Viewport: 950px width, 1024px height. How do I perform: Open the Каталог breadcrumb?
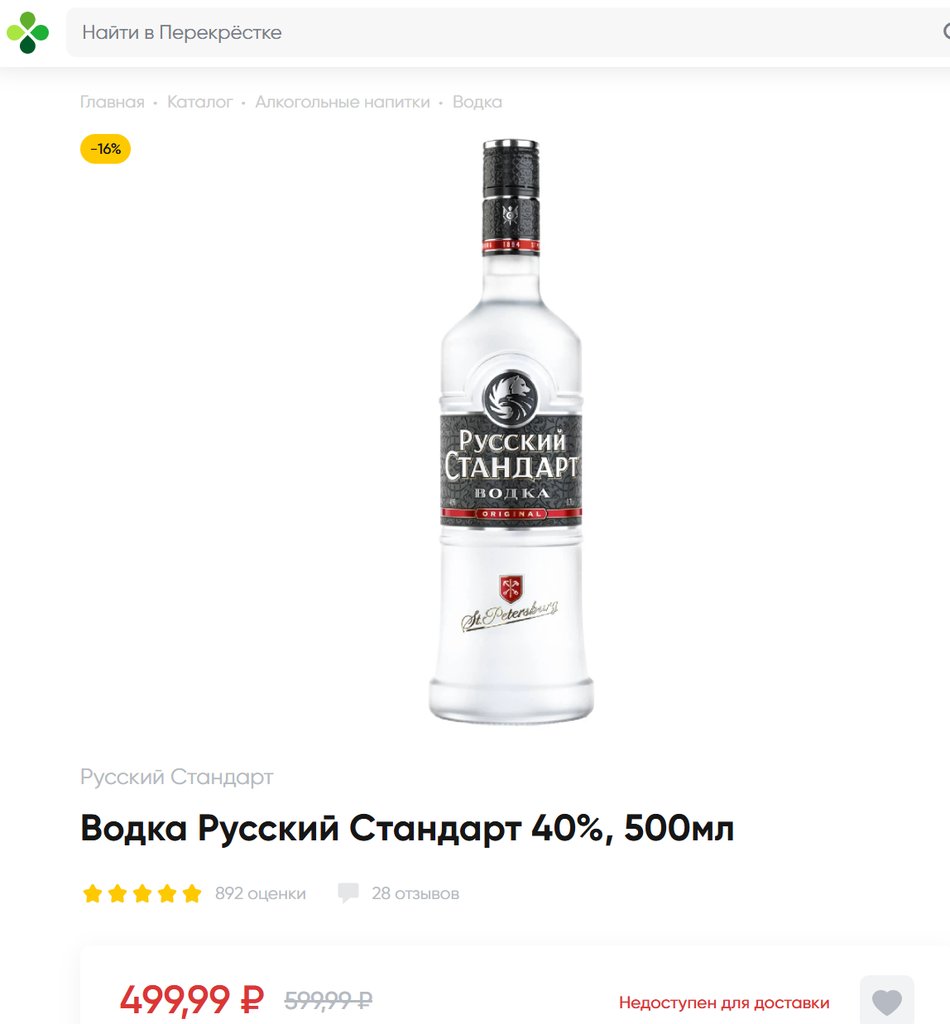(x=200, y=102)
